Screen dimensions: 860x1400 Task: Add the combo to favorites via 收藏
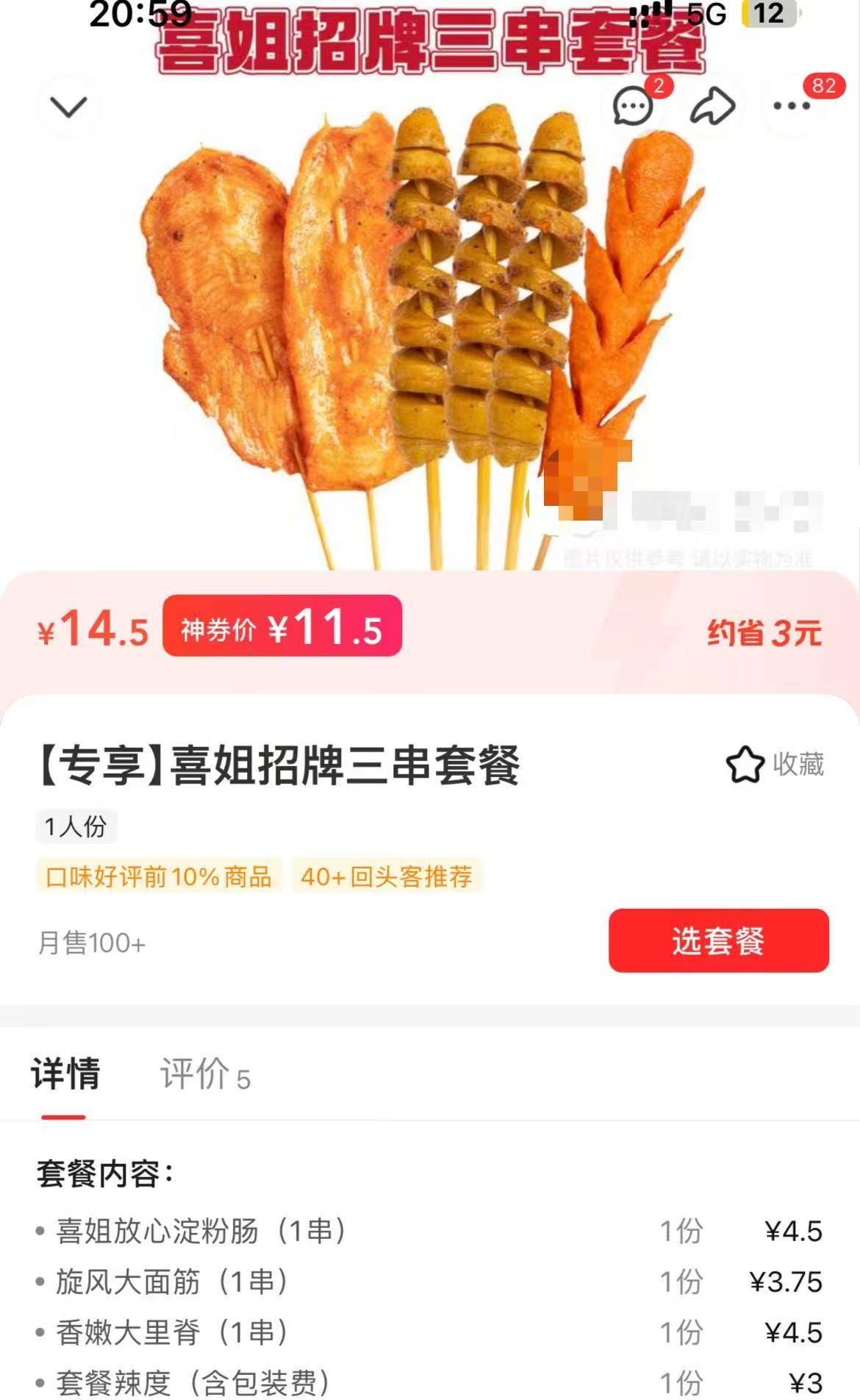tap(775, 765)
